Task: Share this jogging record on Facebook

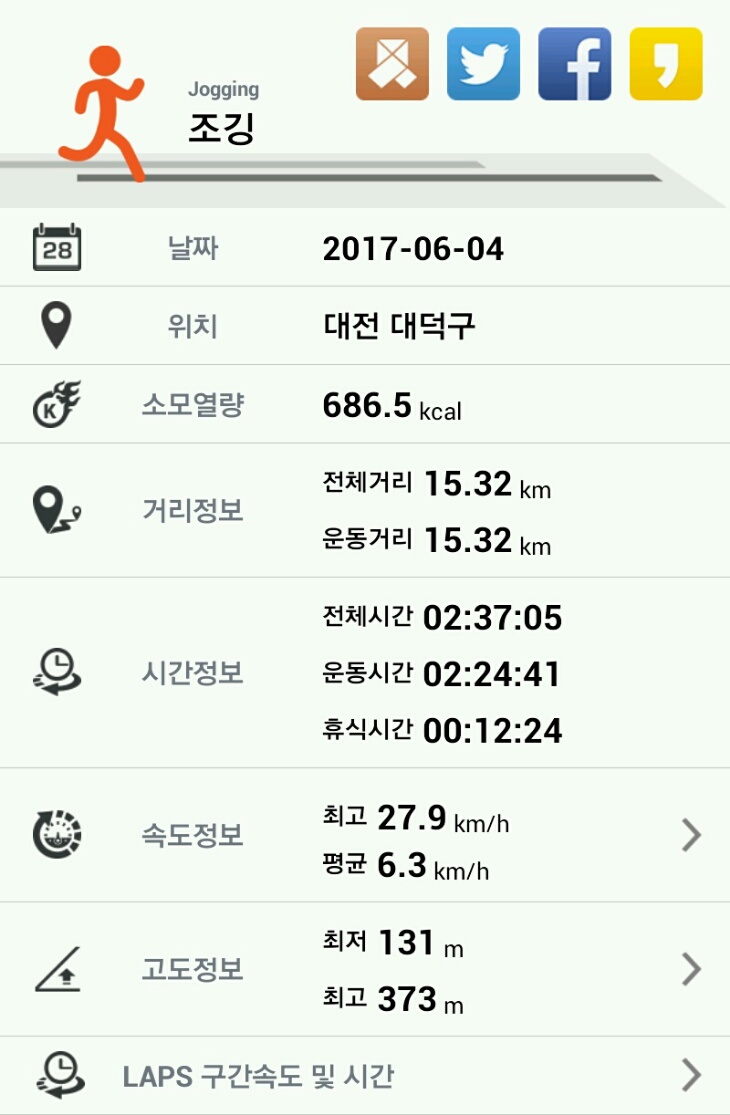Action: tap(574, 64)
